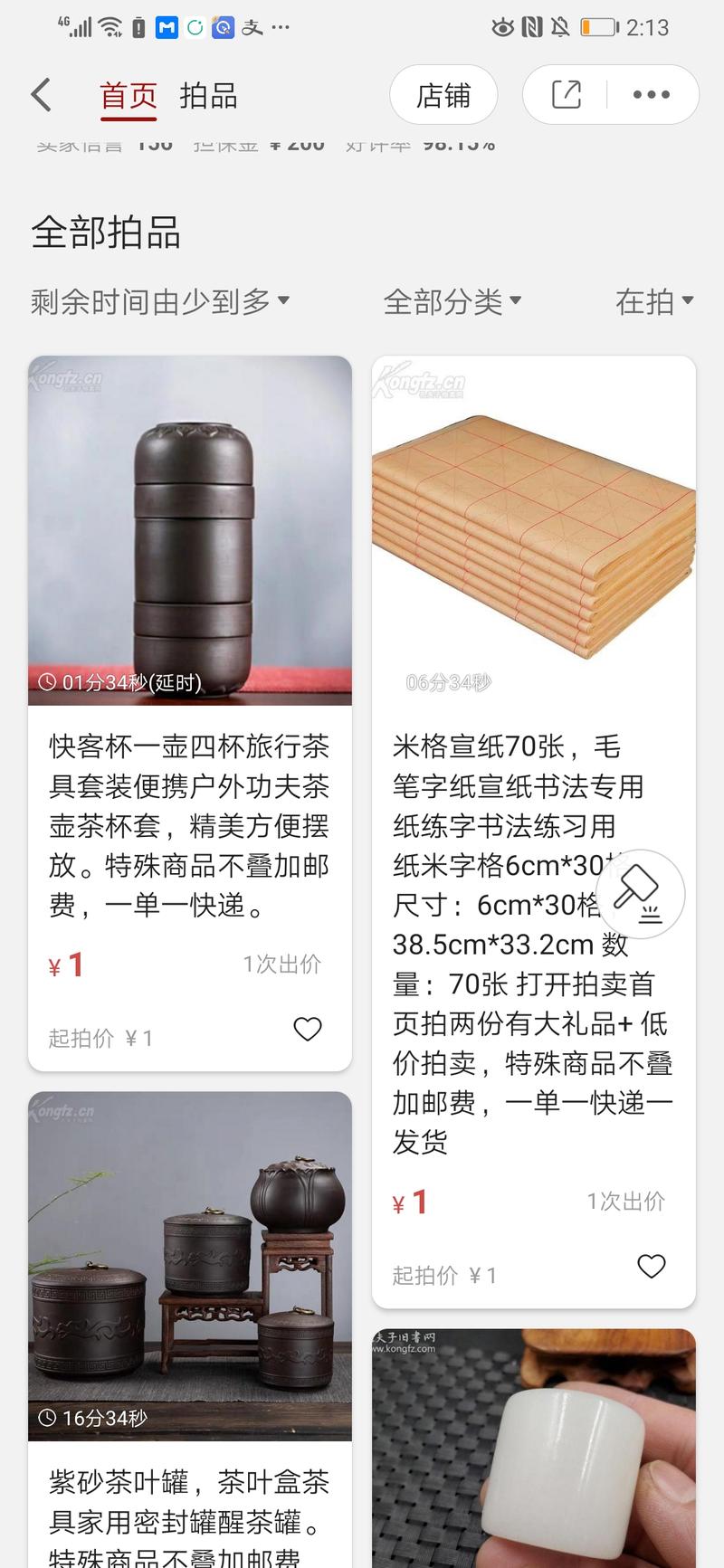Screen dimensions: 724x1568
Task: Select the 首页 tab
Action: (128, 96)
